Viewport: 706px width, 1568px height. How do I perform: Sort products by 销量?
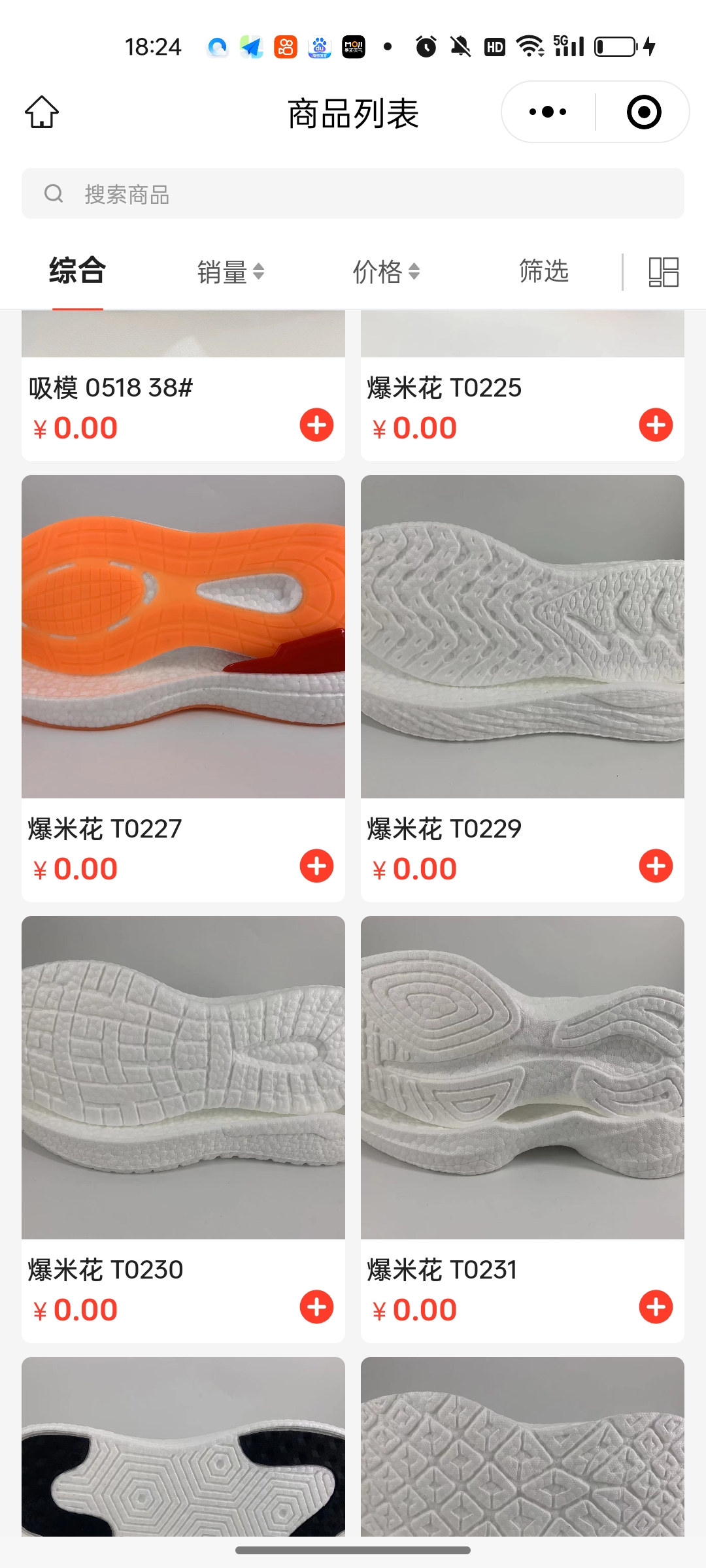230,272
